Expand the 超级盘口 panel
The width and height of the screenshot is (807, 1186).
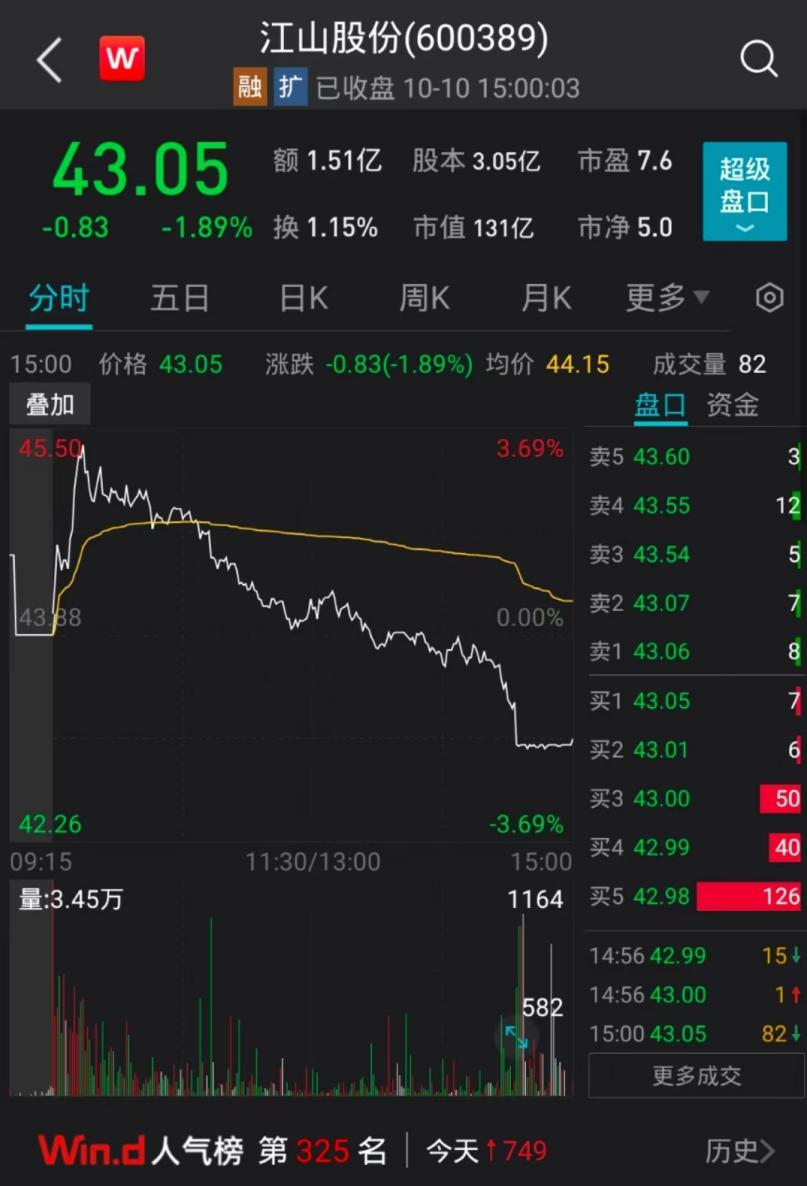(x=745, y=191)
